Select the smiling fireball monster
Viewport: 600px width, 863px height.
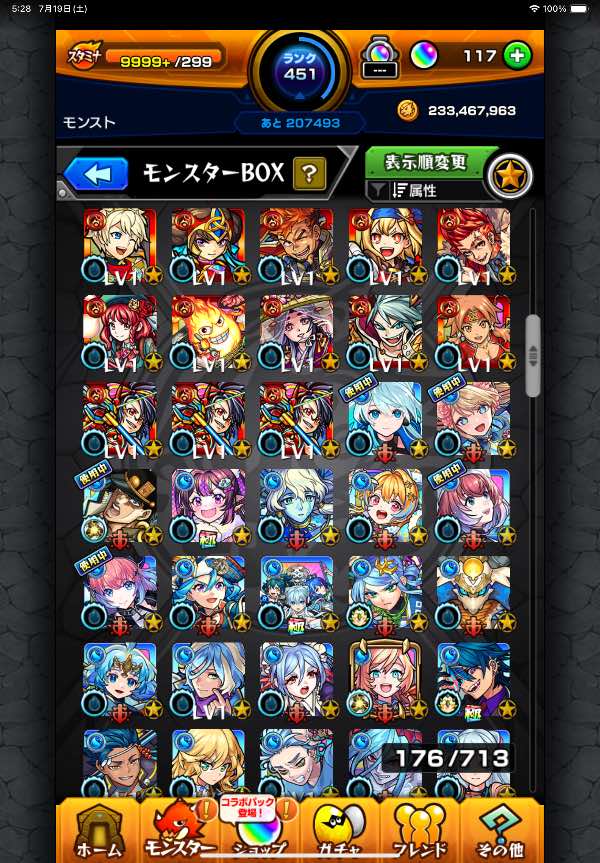pyautogui.click(x=208, y=332)
